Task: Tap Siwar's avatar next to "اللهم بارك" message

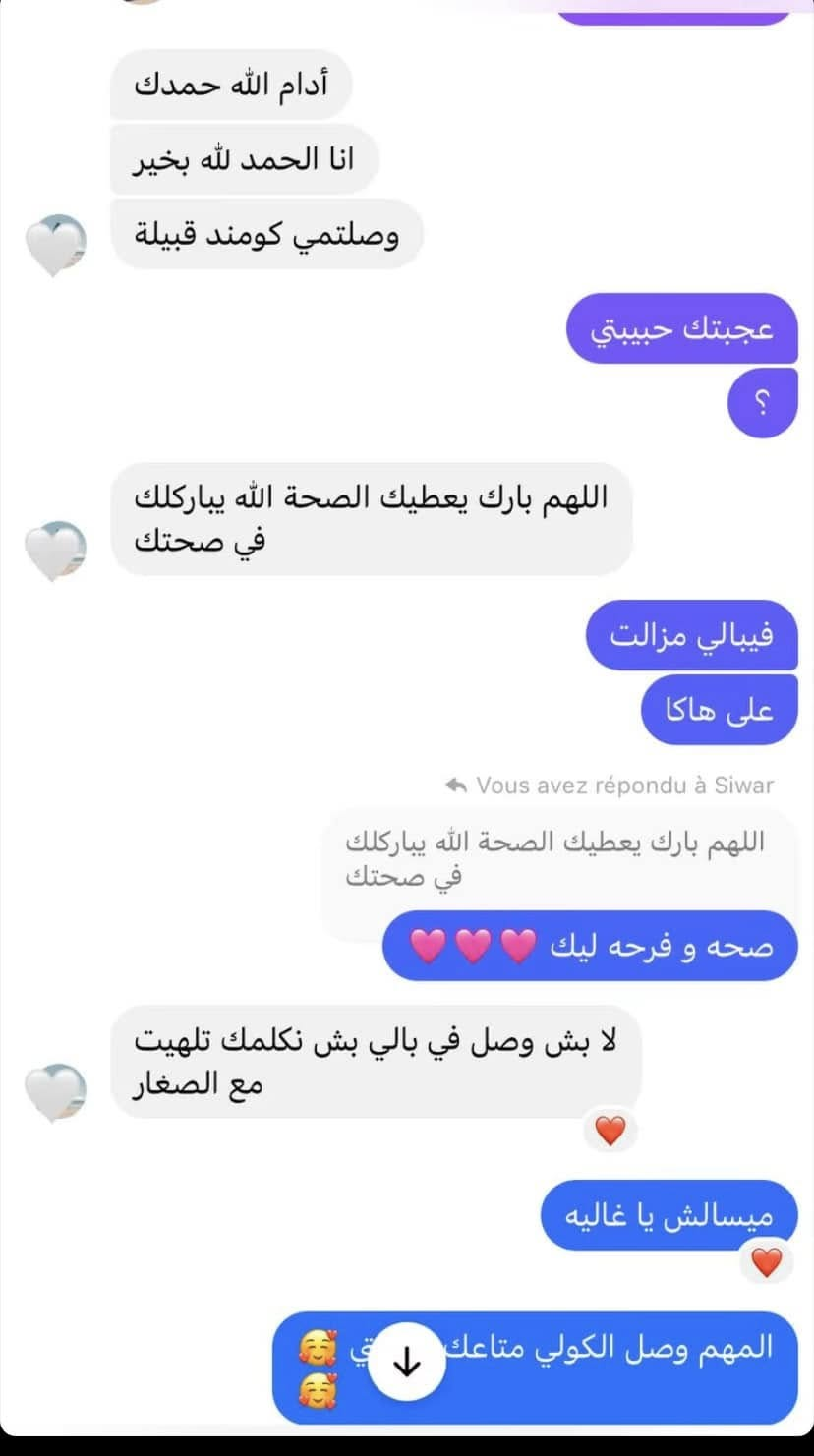Action: click(55, 552)
